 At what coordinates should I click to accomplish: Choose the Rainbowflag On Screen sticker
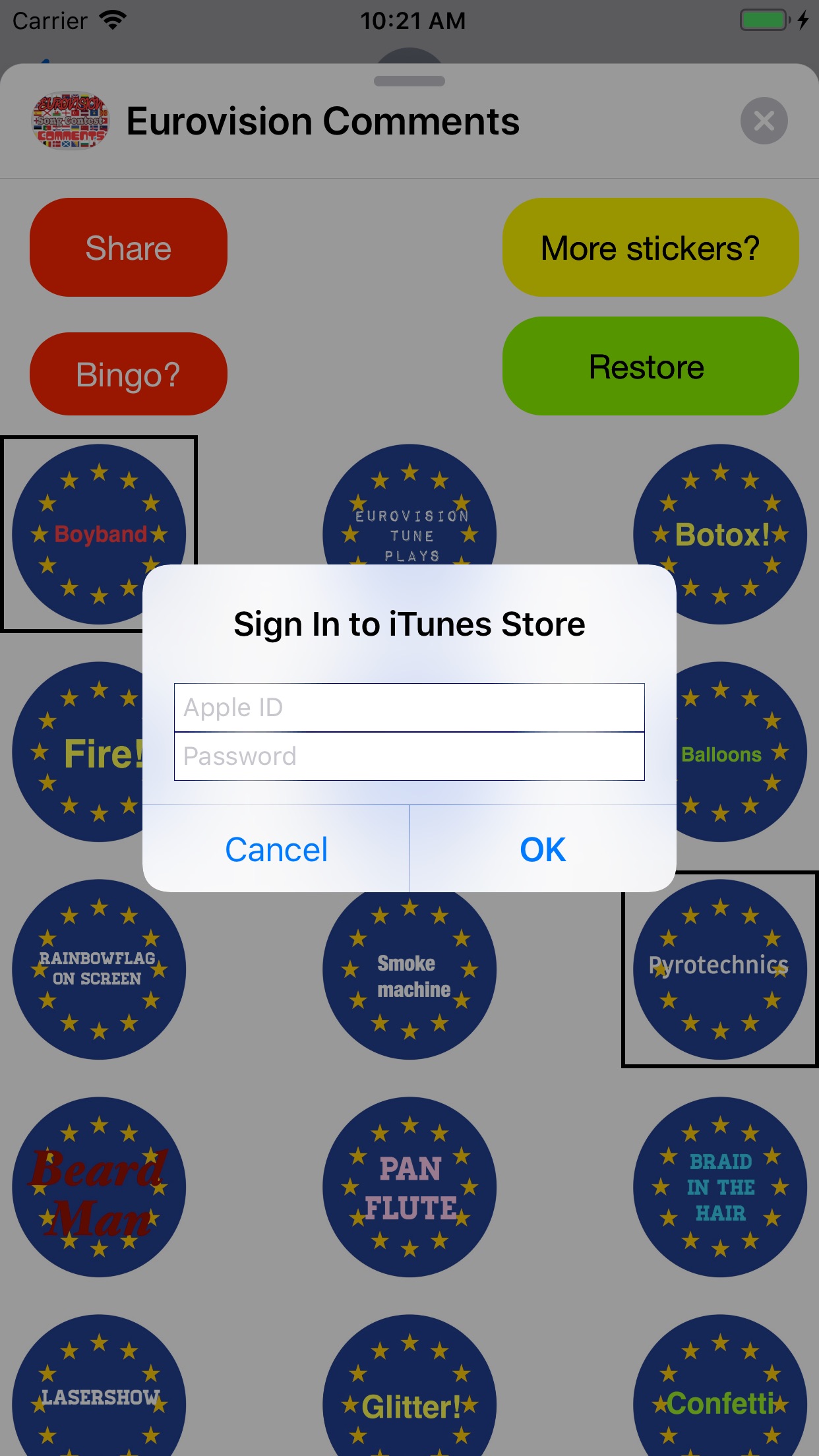pos(99,969)
